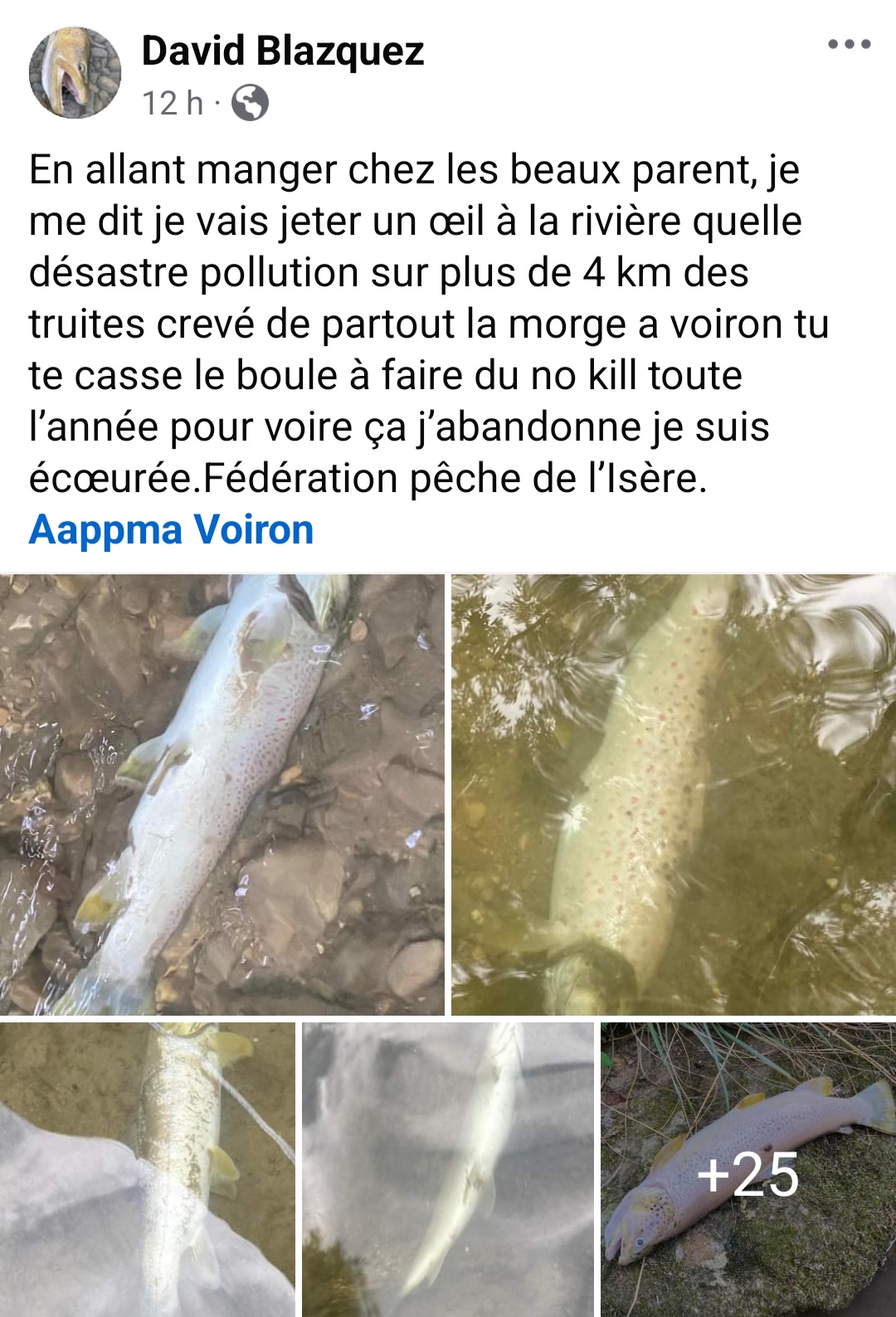Open the Aappma Voiron tagged page
This screenshot has height=1317, width=896.
point(171,529)
